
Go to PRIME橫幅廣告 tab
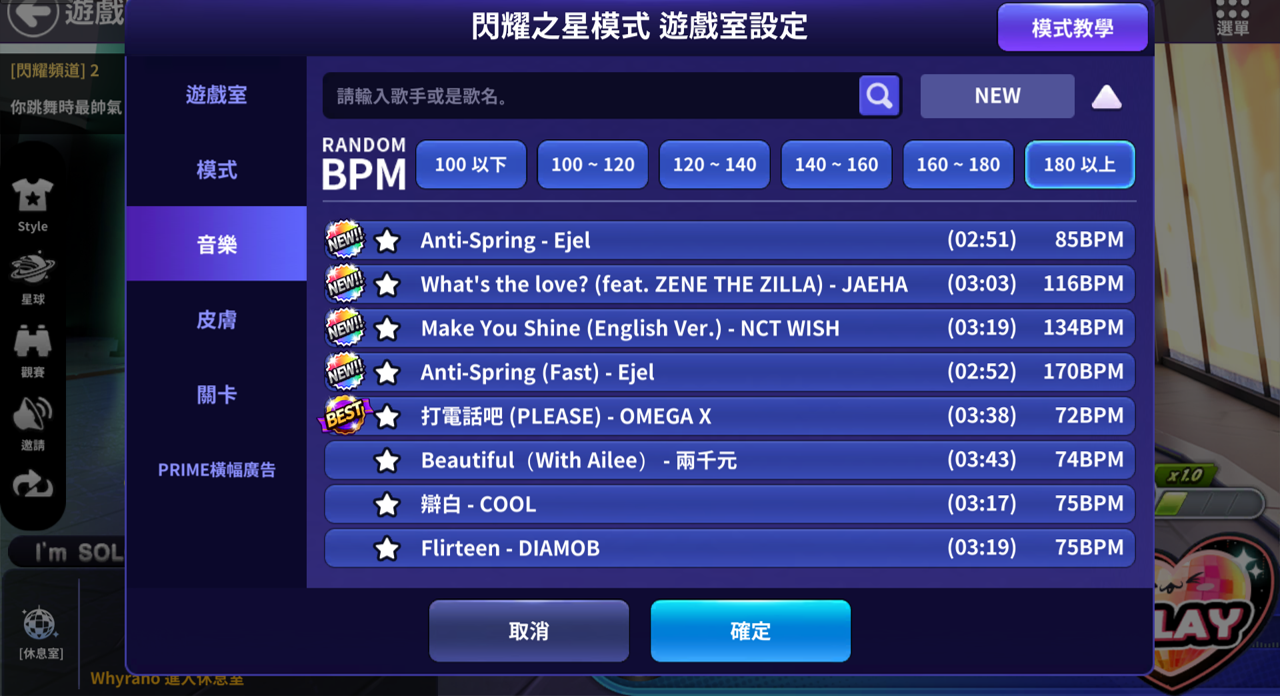pyautogui.click(x=216, y=470)
